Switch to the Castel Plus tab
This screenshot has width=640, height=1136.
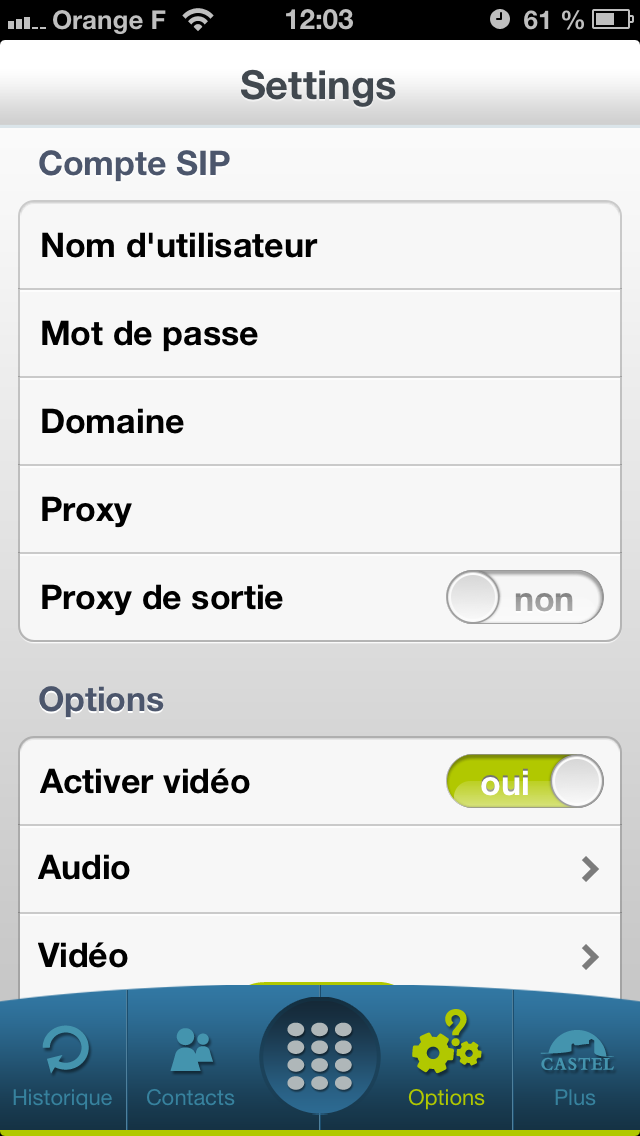(x=576, y=1068)
